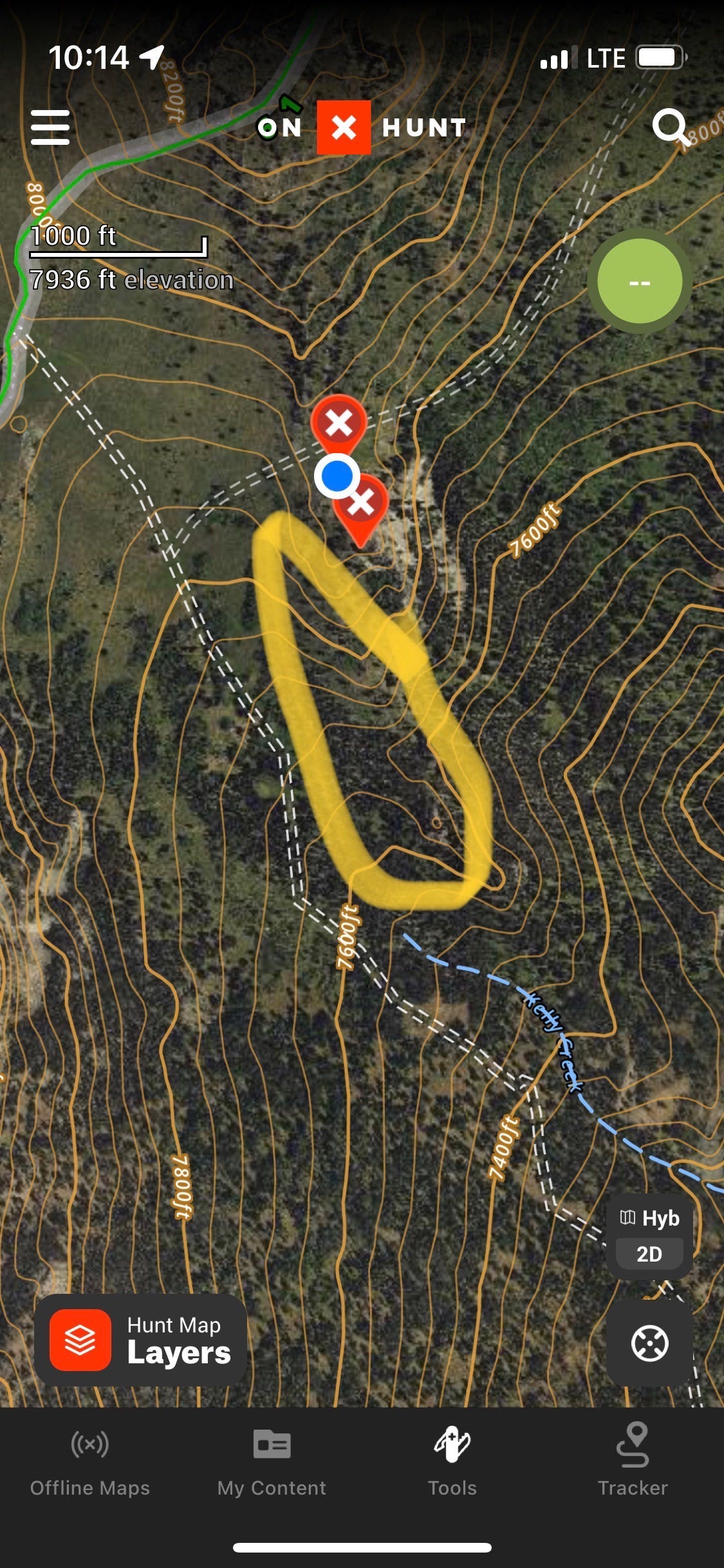
Task: Open the Tools tab
Action: [x=452, y=1461]
